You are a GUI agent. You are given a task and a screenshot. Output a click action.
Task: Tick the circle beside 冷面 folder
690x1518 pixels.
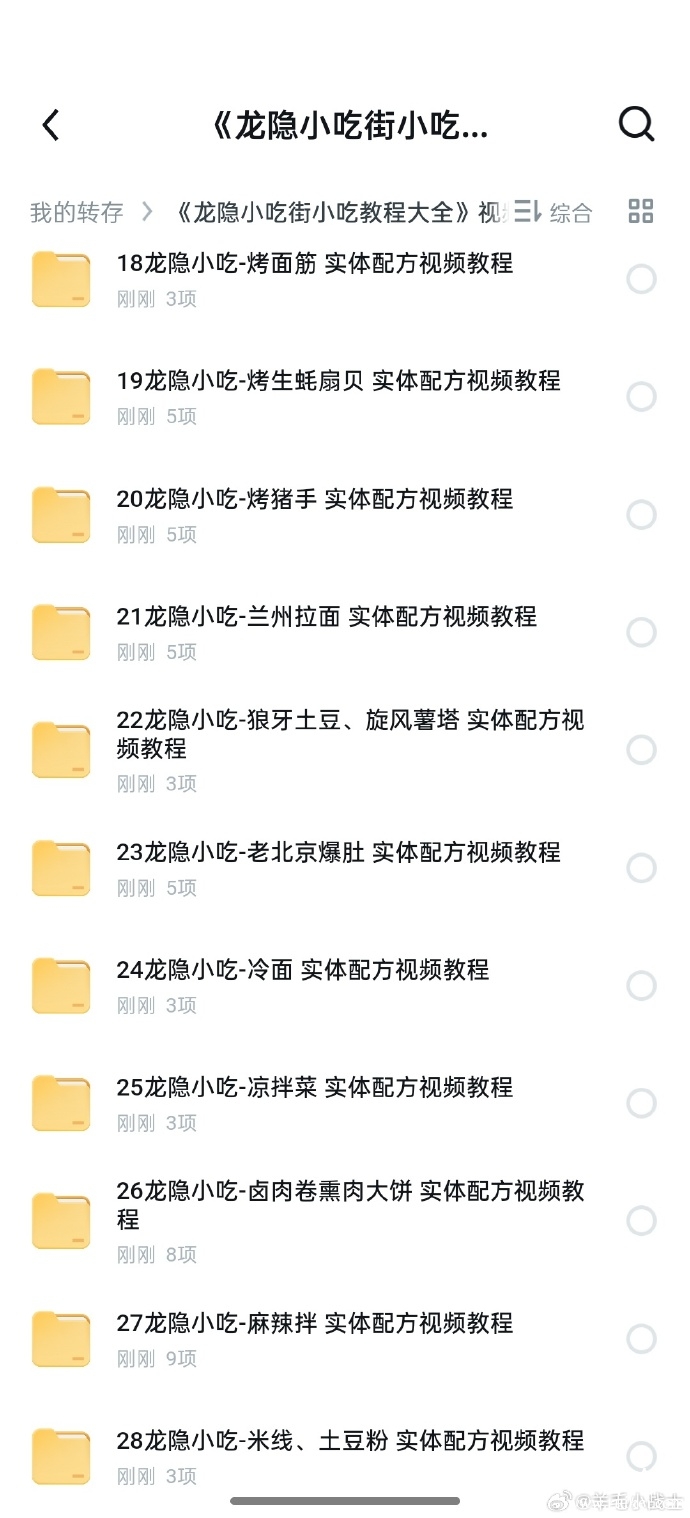[641, 986]
